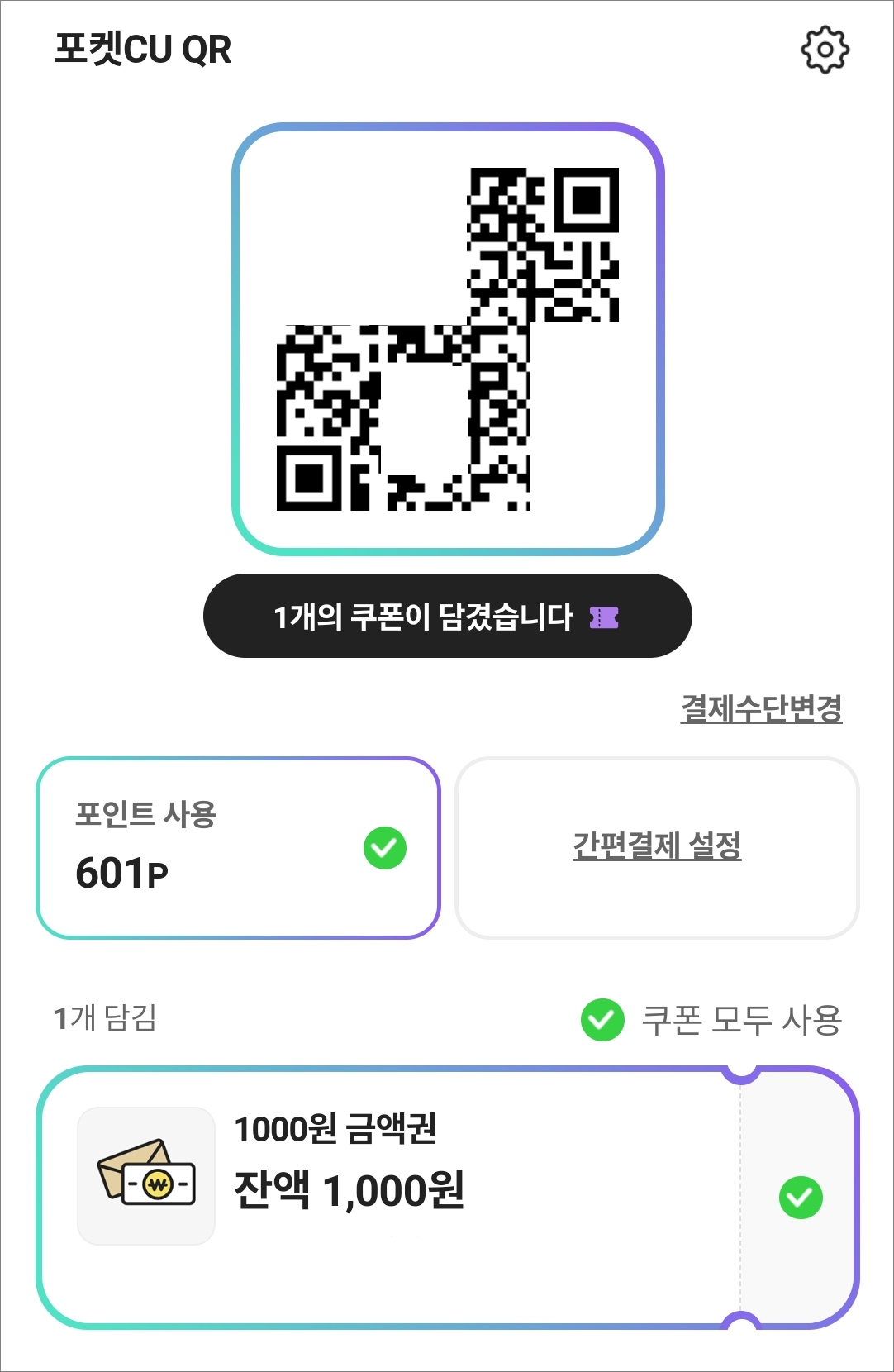Open the settings gear icon
The height and width of the screenshot is (1372, 894).
(825, 48)
